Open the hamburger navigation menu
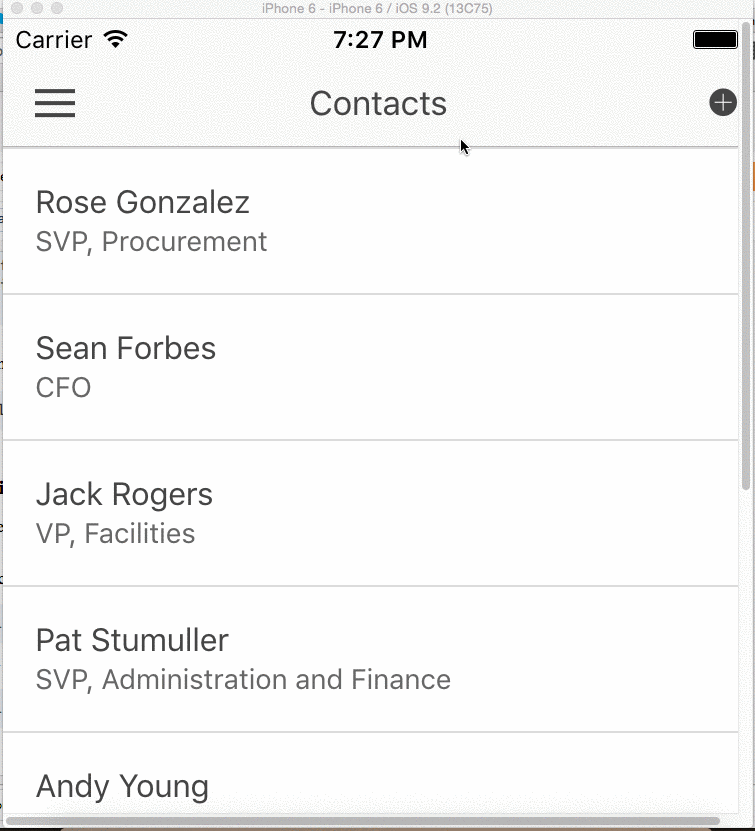This screenshot has height=831, width=755. tap(55, 103)
